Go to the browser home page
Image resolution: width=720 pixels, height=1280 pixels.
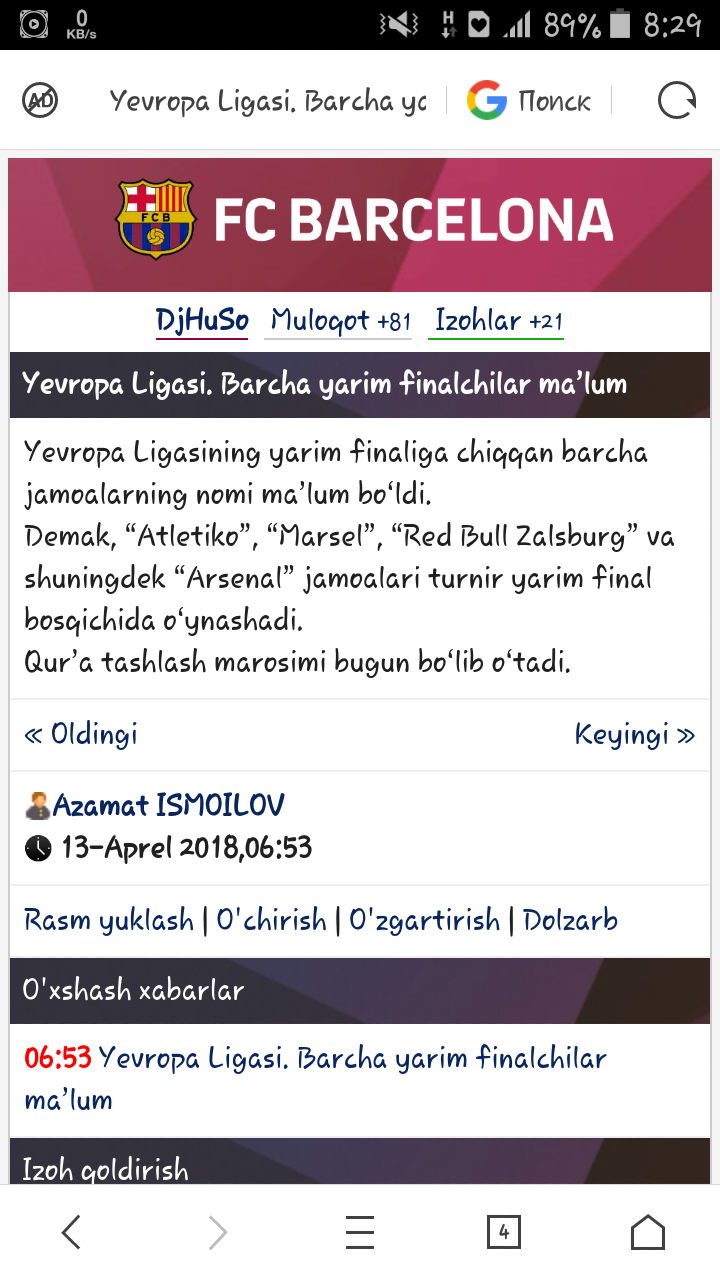[x=648, y=1233]
